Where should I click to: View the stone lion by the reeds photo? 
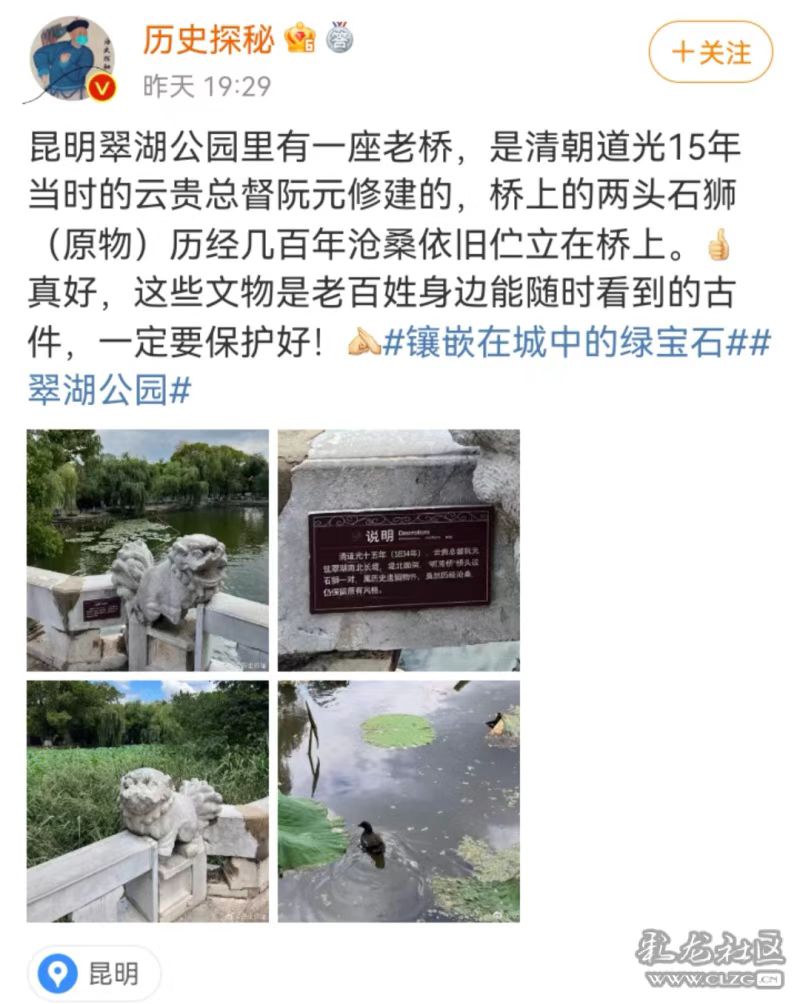click(x=148, y=801)
